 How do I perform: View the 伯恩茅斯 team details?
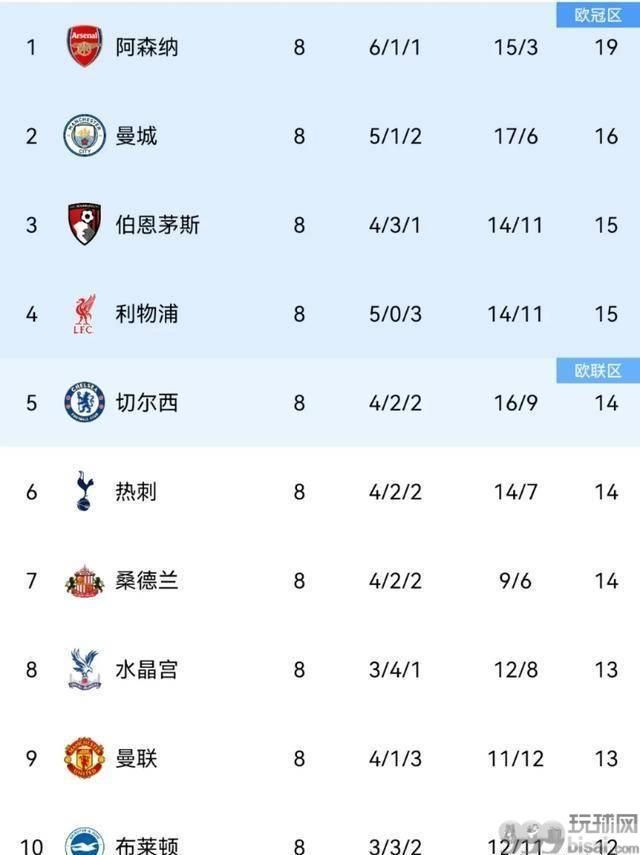(157, 225)
